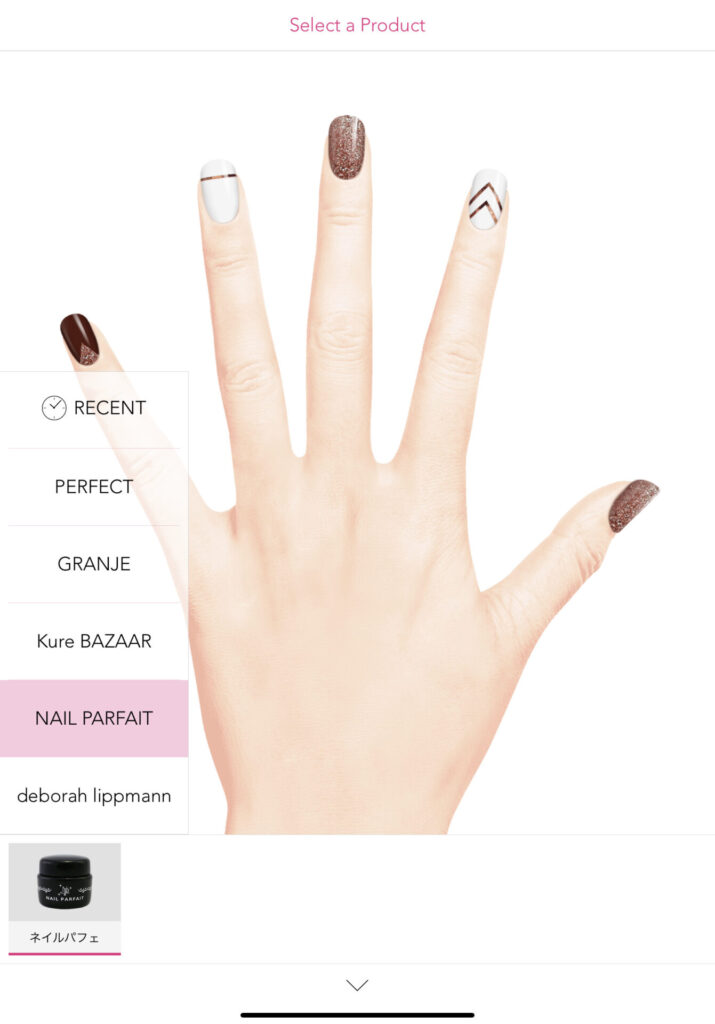Open the RECENT products list
Viewport: 715px width, 1024px height.
[x=94, y=408]
